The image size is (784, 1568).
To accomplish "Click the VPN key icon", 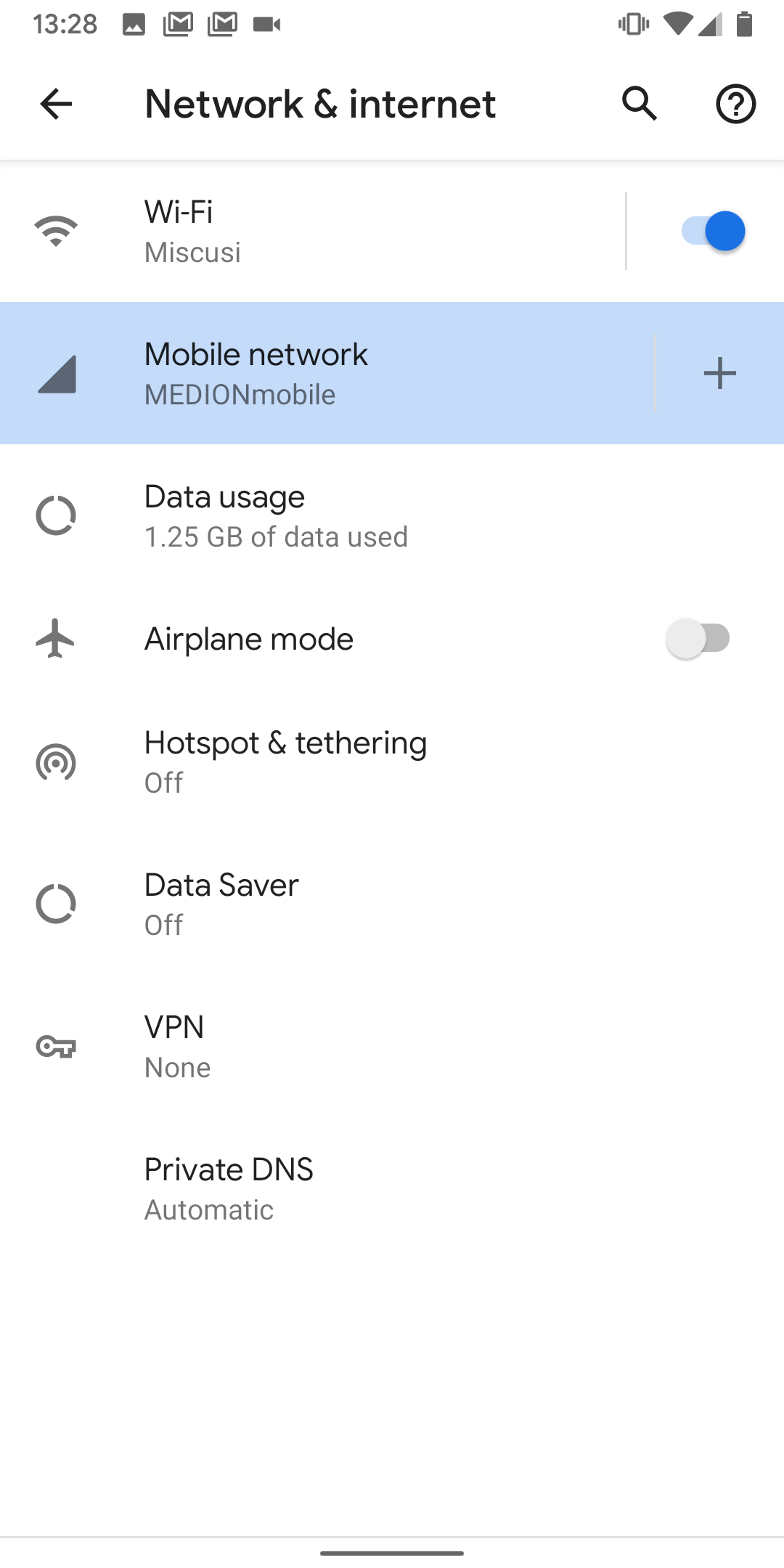I will coord(55,1045).
